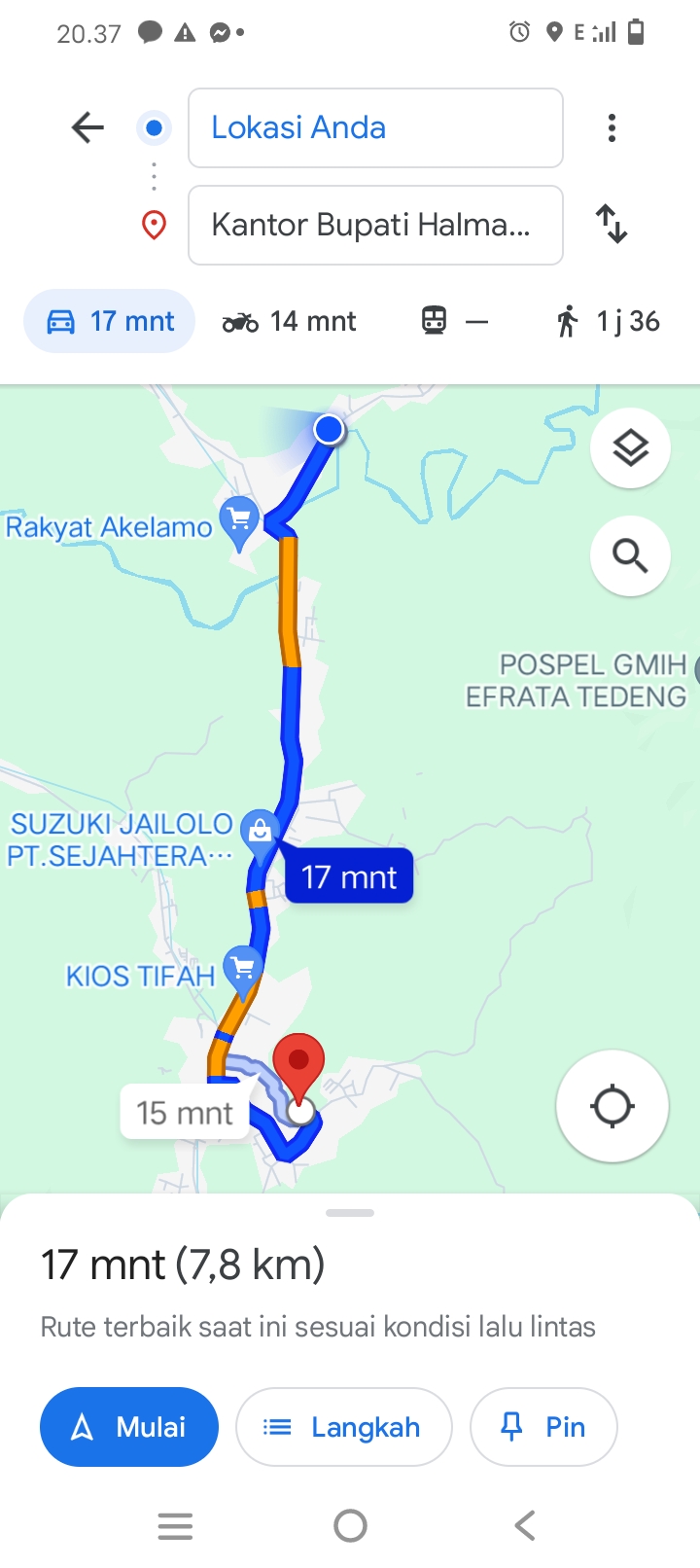Search along the route with the magnifier
The height and width of the screenshot is (1568, 700).
coord(630,555)
